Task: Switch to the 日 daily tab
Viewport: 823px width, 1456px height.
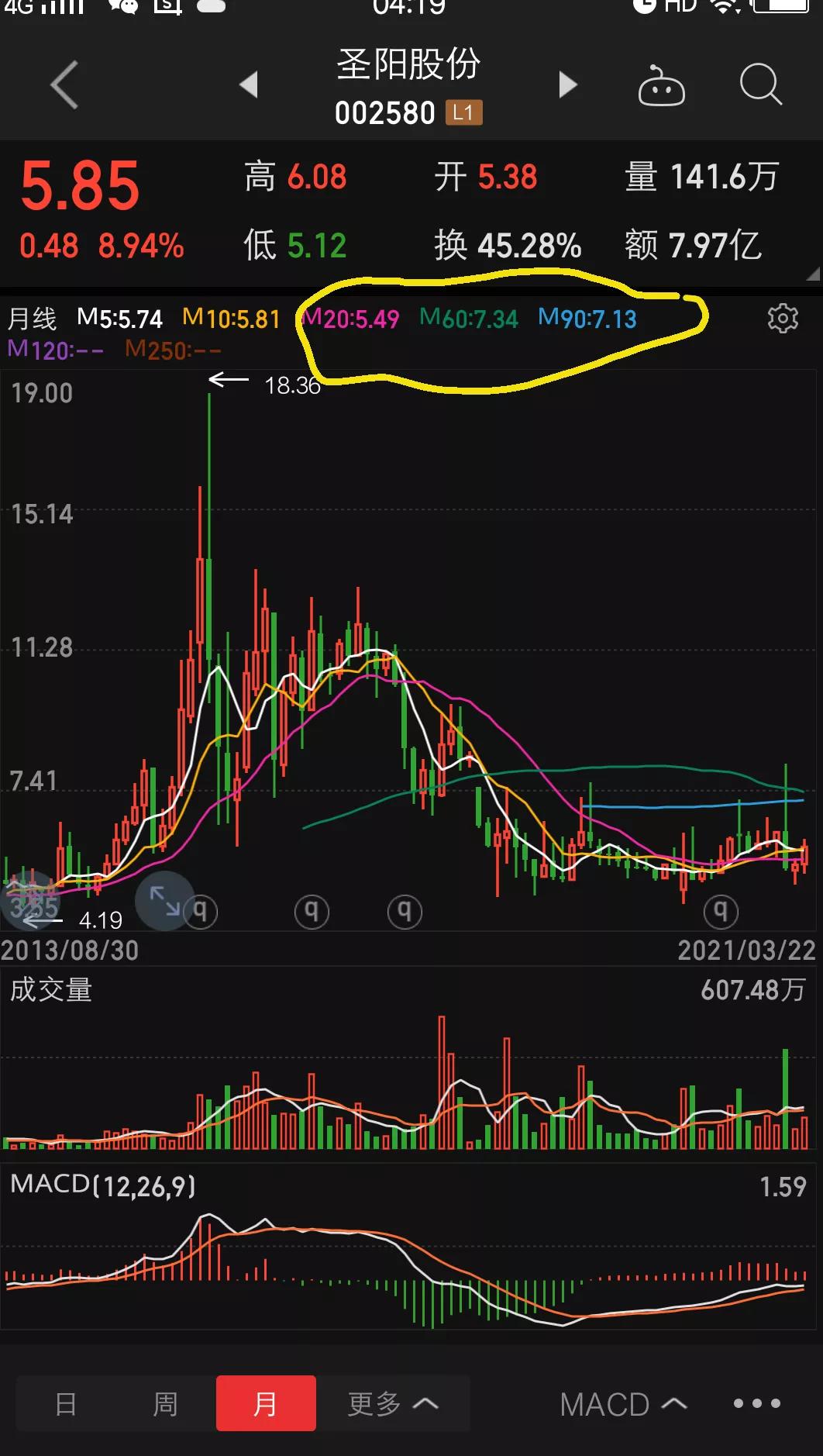Action: pos(66,1403)
